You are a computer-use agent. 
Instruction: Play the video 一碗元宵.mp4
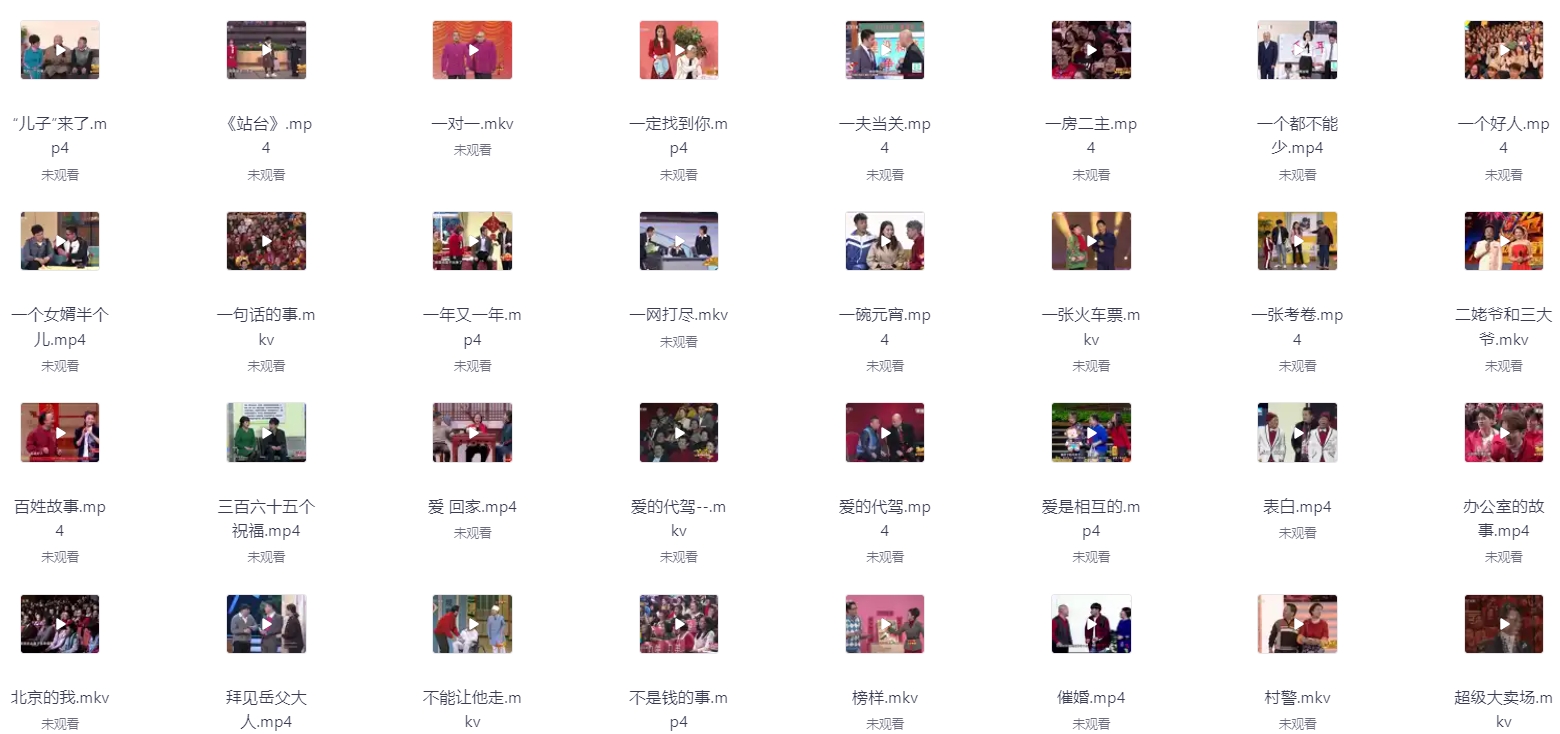[885, 241]
